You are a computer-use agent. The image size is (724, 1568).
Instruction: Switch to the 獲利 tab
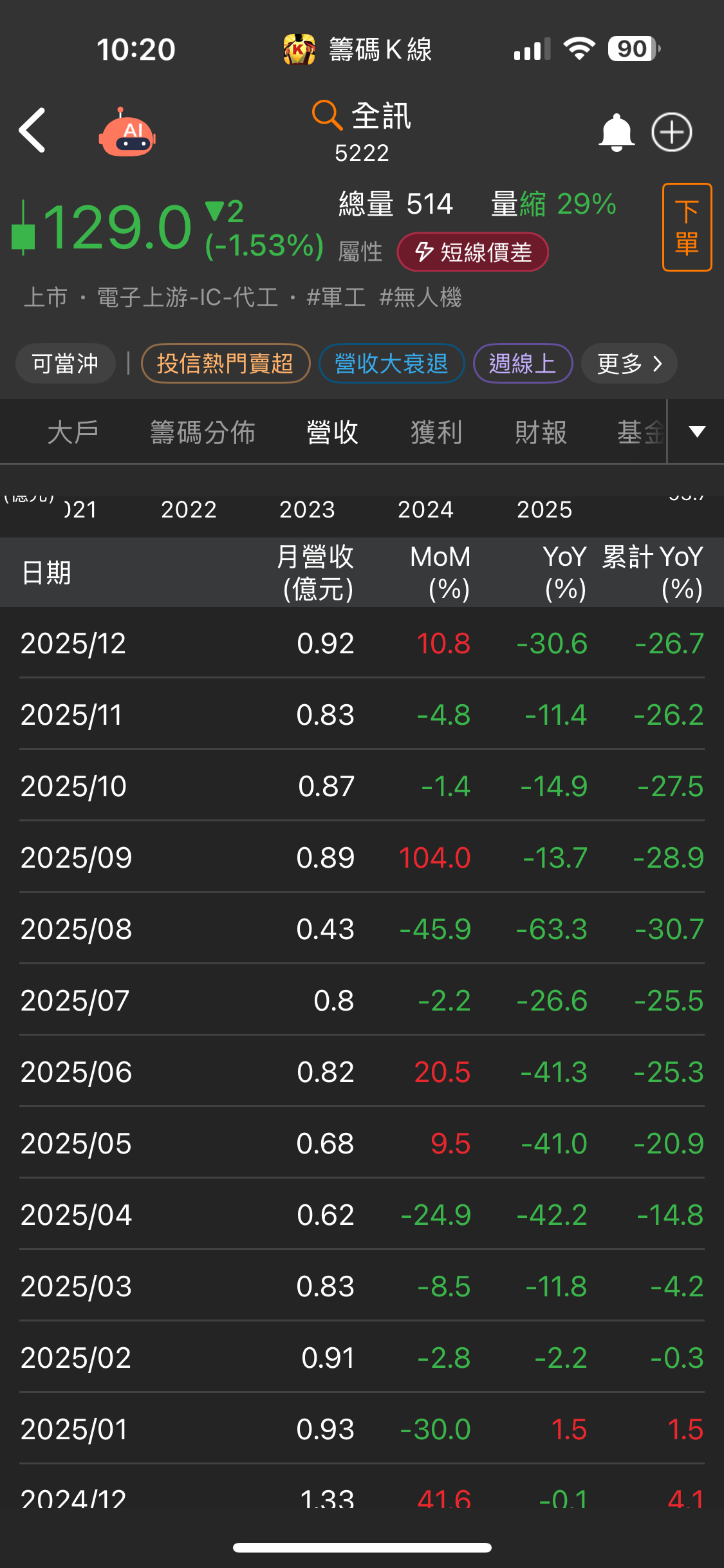click(436, 432)
